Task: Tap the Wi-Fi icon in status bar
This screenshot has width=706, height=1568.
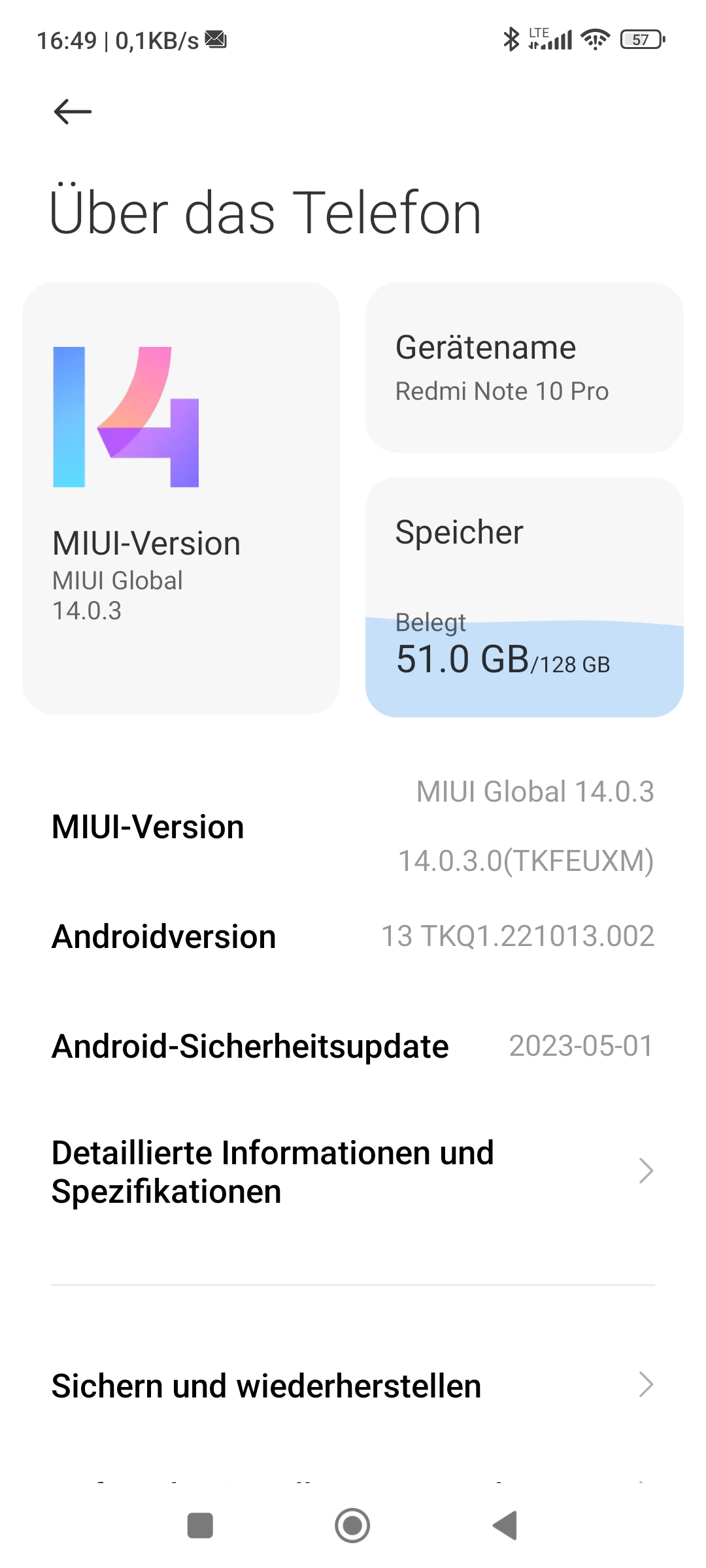Action: pos(594,39)
